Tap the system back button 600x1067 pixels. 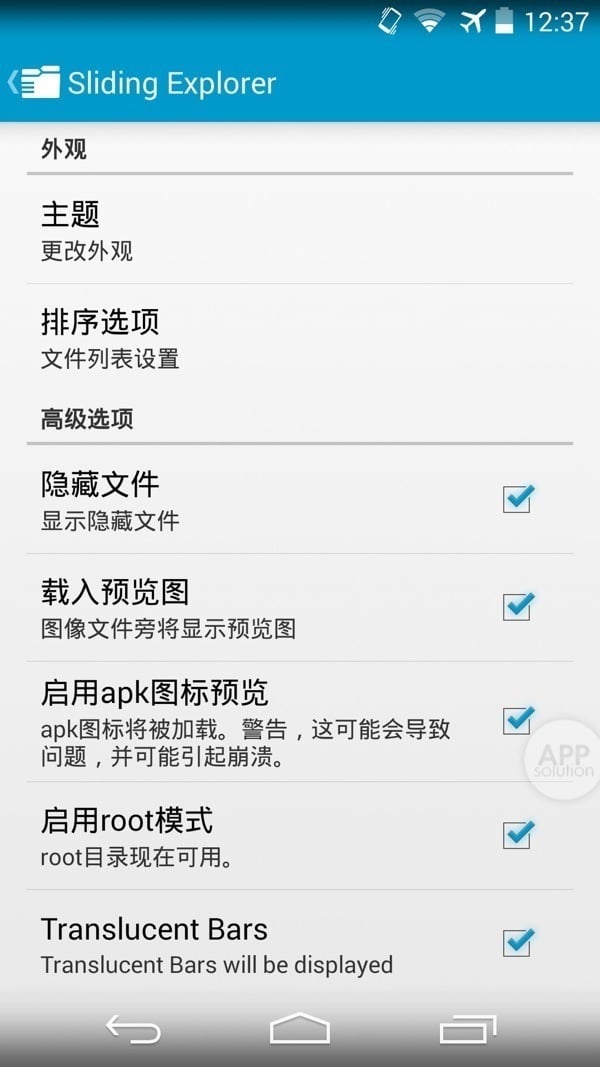133,1029
